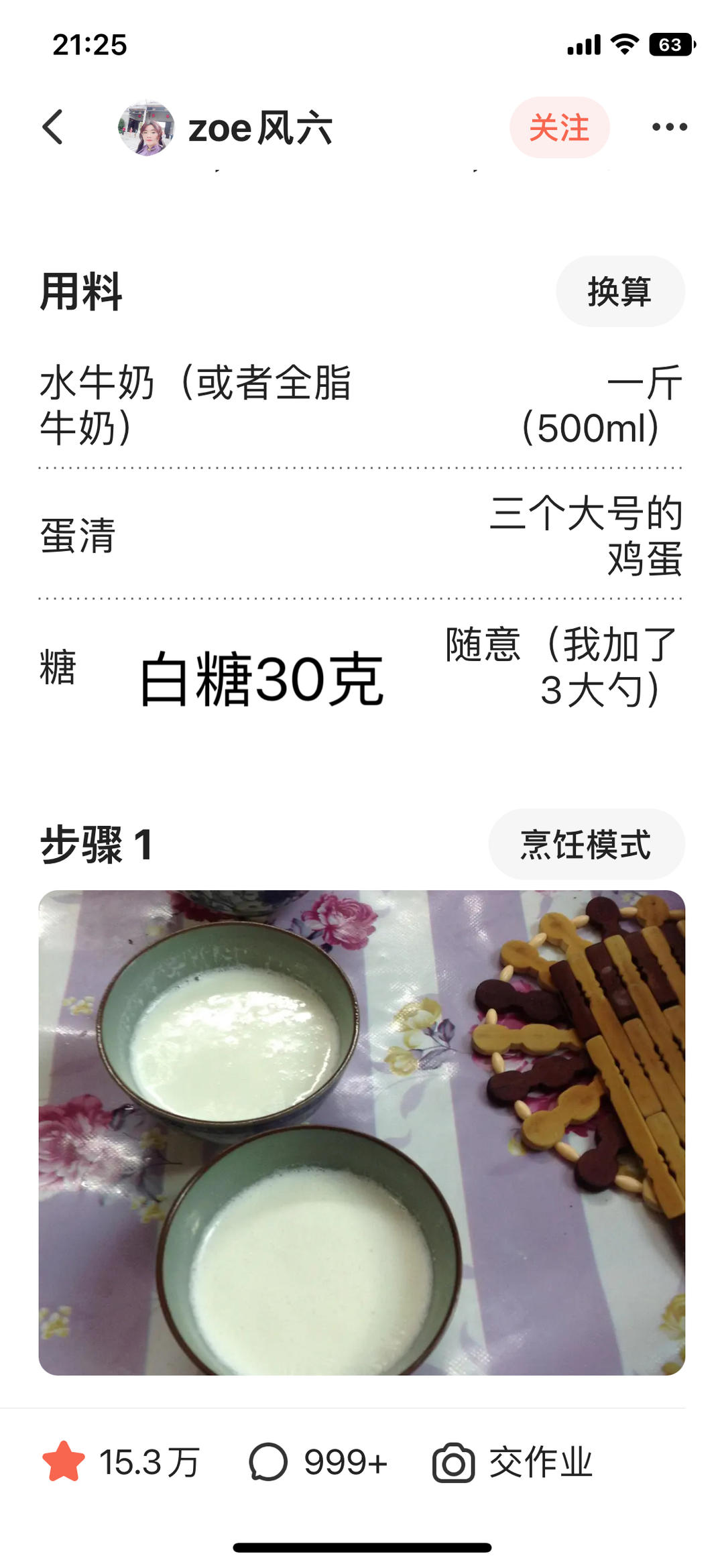
Task: Tap 交作业 to submit your dish photo
Action: pyautogui.click(x=513, y=1462)
